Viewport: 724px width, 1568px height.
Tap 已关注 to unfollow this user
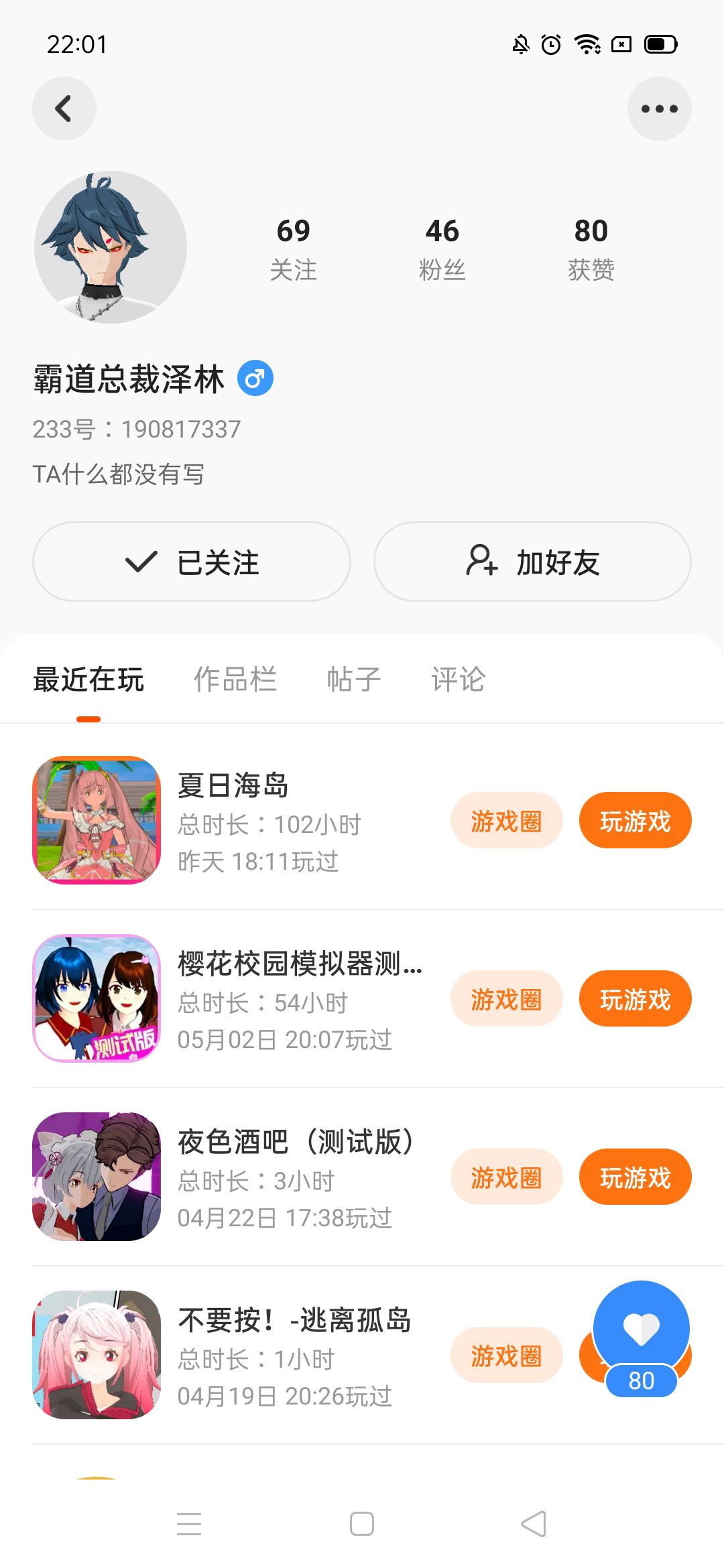click(192, 562)
